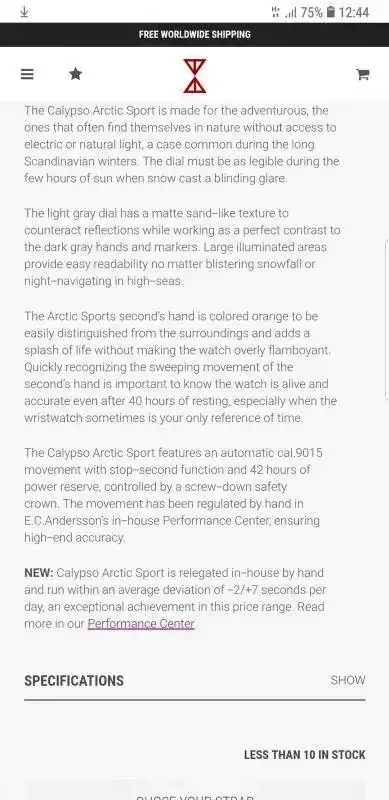This screenshot has height=800, width=389.
Task: Open the hamburger menu
Action: (27, 74)
